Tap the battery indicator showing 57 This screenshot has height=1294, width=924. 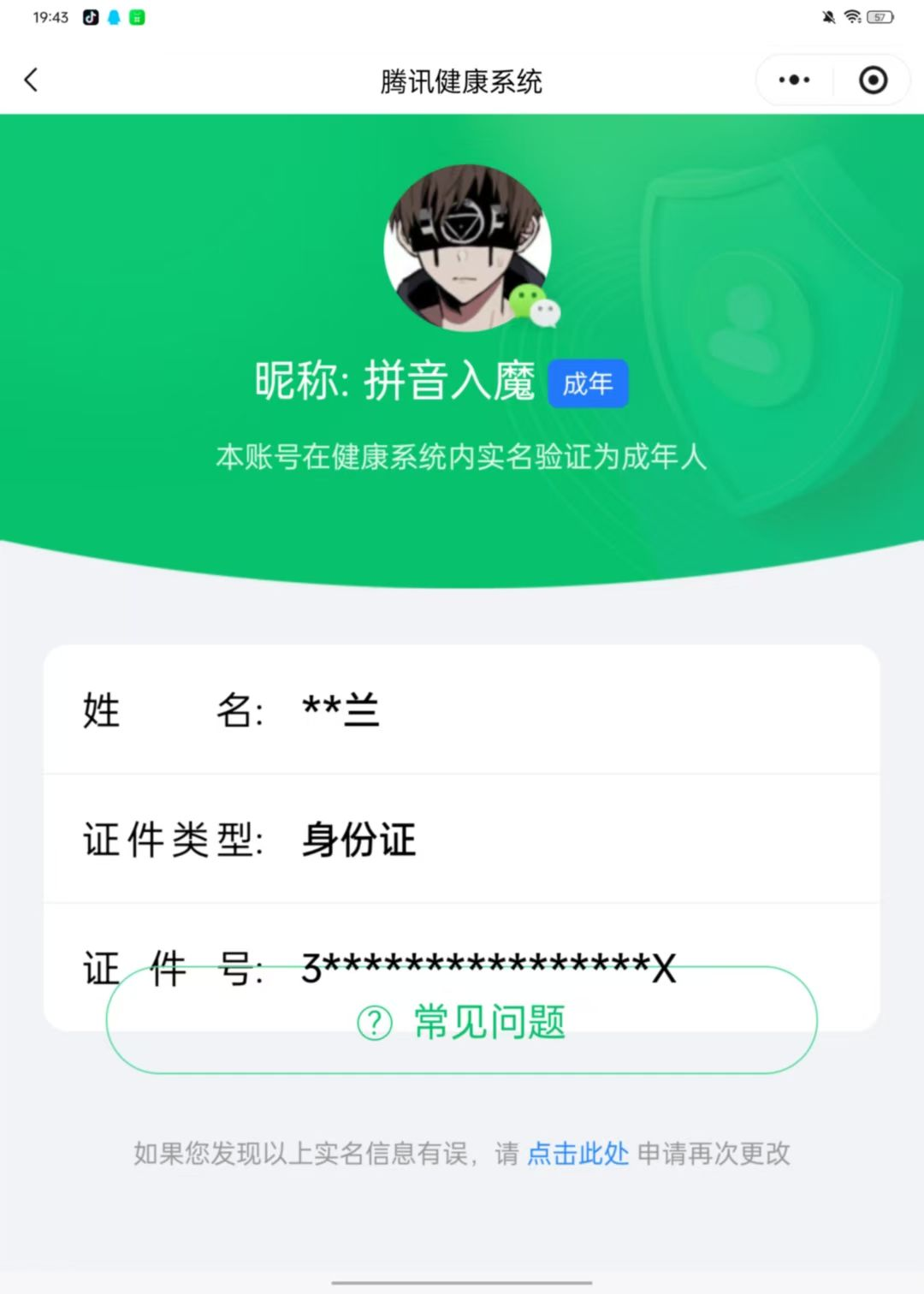pyautogui.click(x=880, y=16)
